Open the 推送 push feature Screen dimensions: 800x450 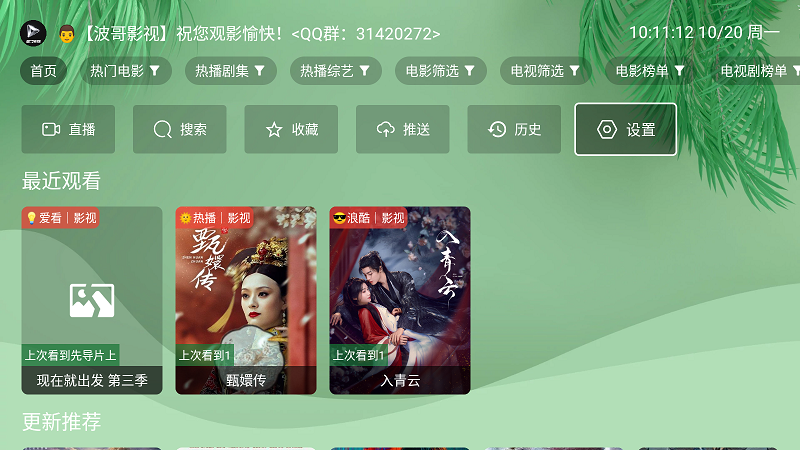point(403,129)
